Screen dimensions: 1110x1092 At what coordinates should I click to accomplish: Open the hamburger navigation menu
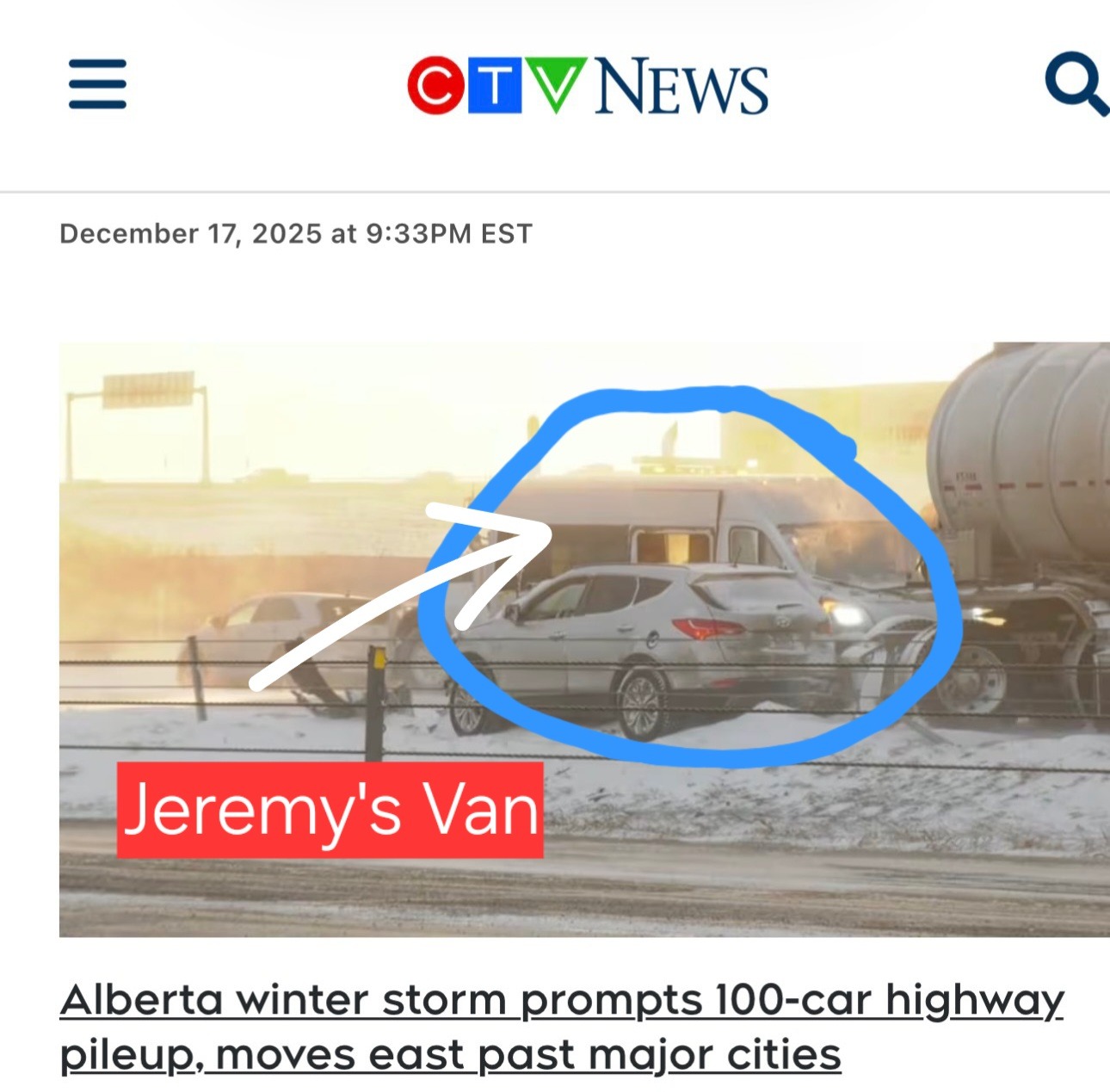coord(97,84)
